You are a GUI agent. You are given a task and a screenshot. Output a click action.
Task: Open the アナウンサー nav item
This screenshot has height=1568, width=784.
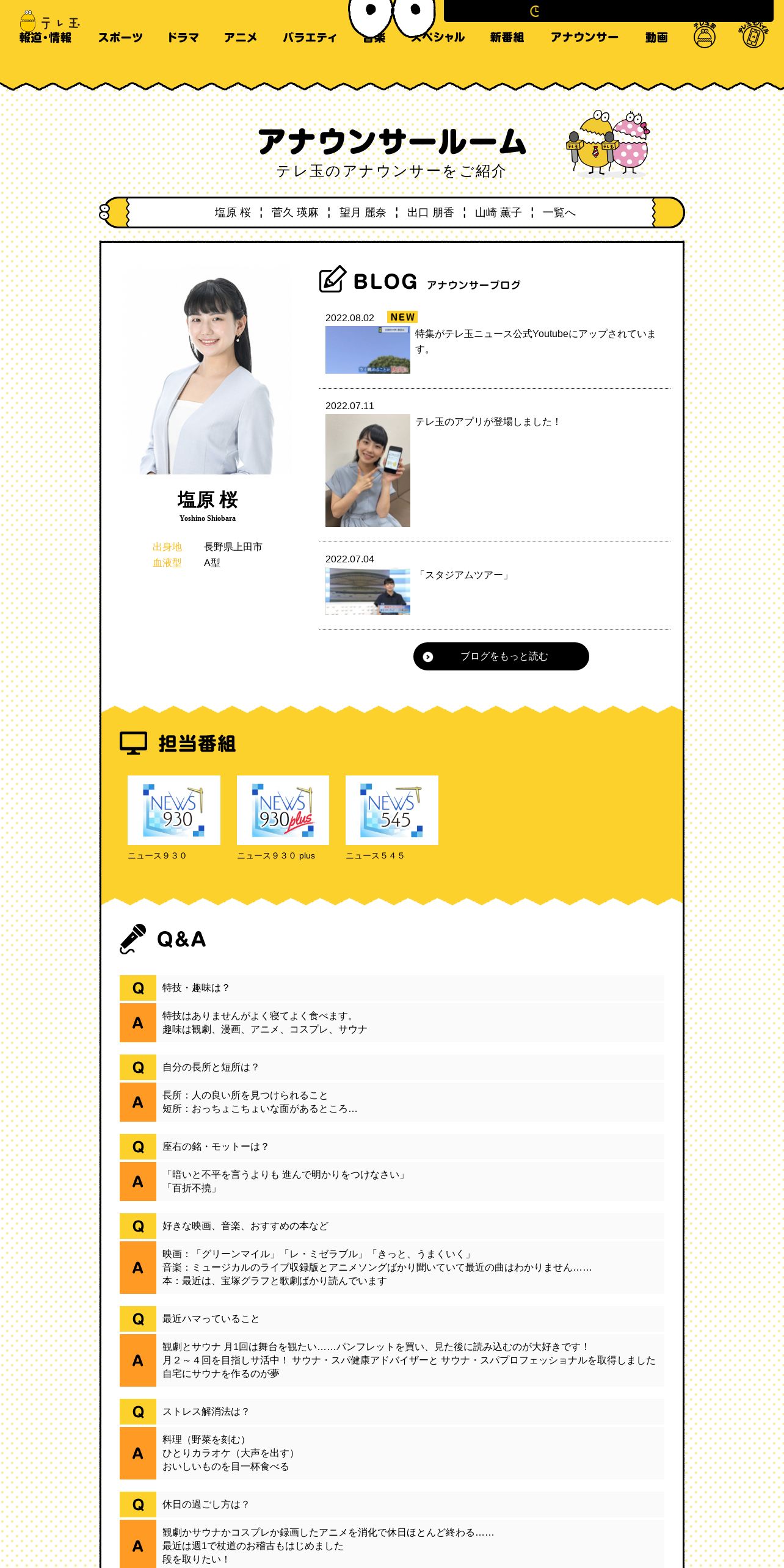pyautogui.click(x=584, y=37)
